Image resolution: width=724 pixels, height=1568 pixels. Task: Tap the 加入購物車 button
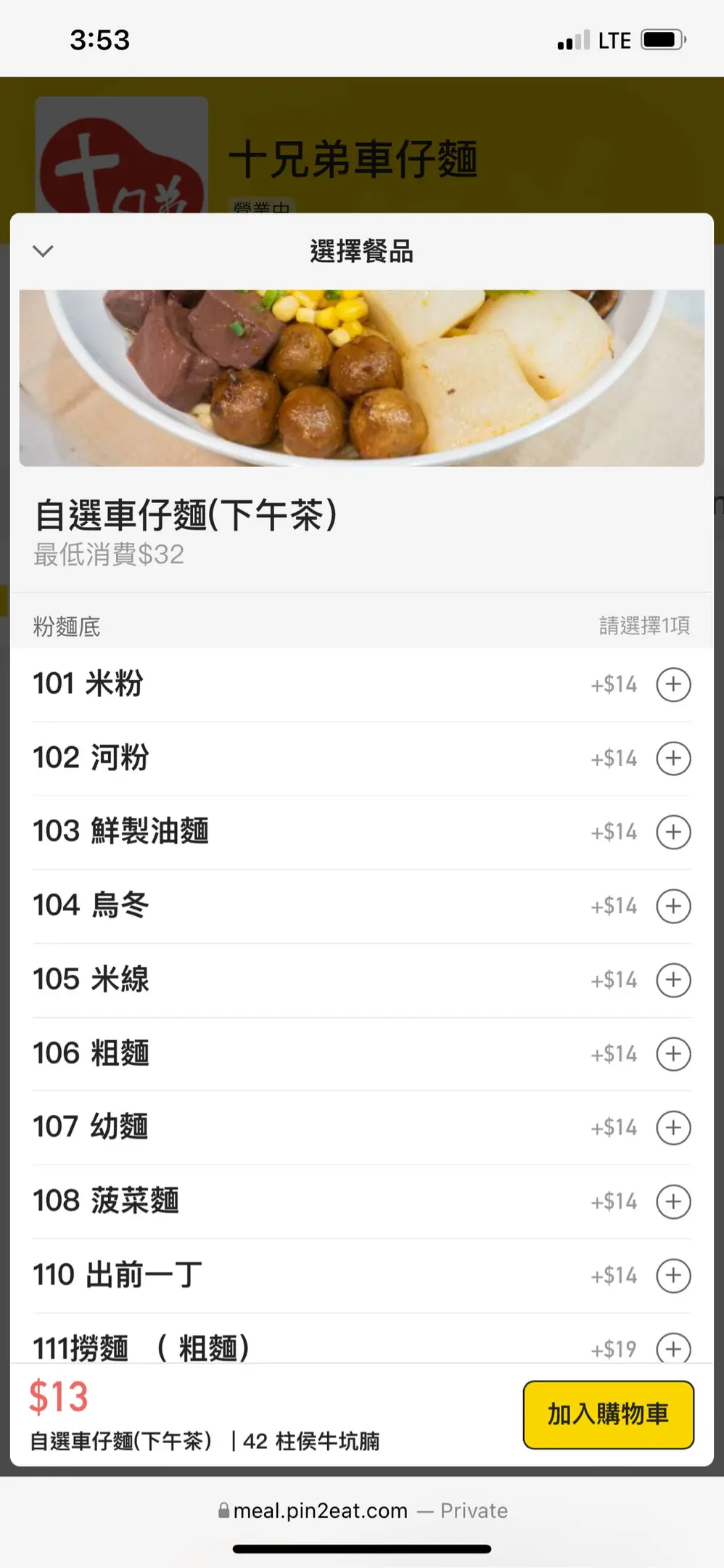pyautogui.click(x=608, y=1414)
